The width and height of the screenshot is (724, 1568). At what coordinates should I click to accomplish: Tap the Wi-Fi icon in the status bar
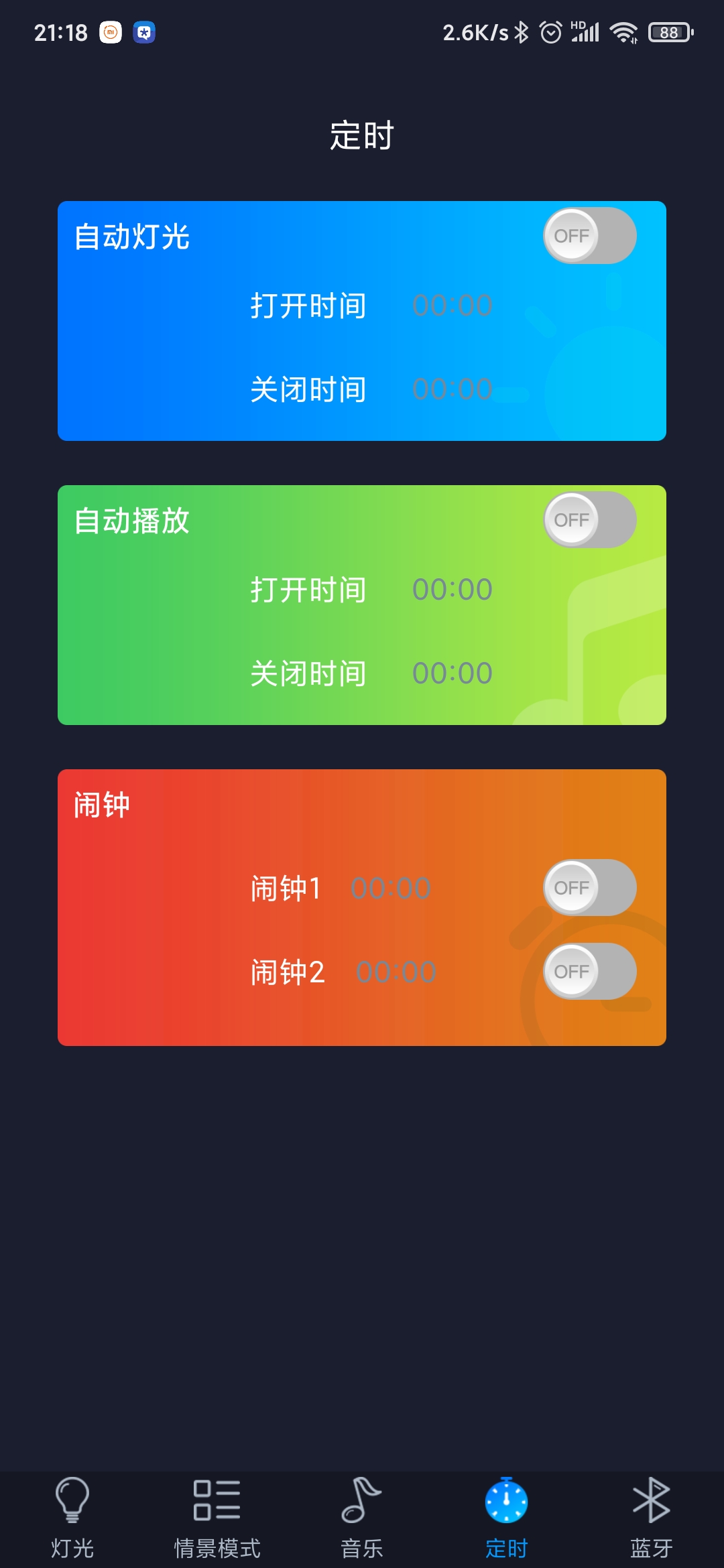coord(623,30)
